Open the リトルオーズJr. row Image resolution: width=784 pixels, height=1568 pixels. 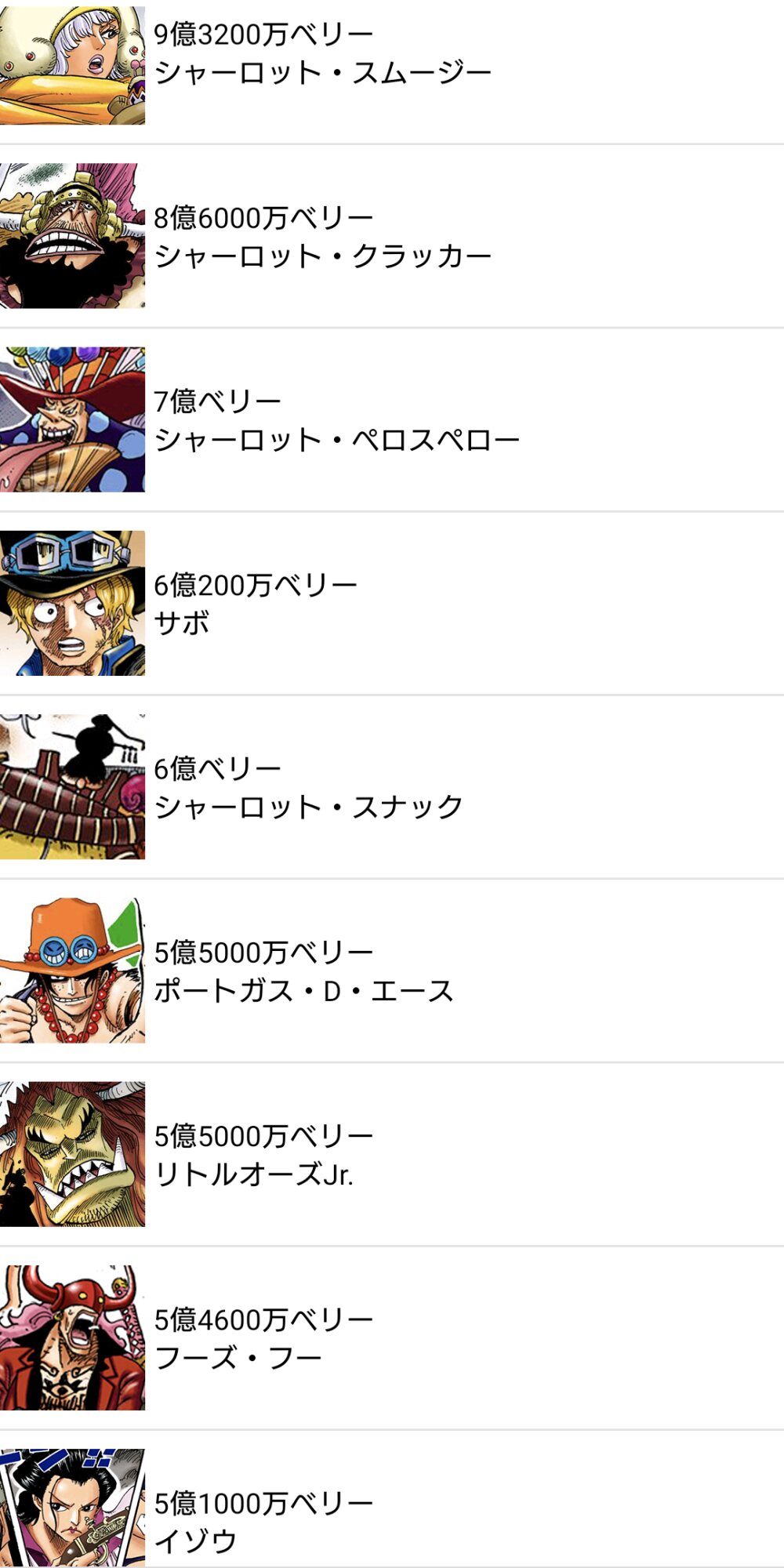pyautogui.click(x=392, y=1153)
